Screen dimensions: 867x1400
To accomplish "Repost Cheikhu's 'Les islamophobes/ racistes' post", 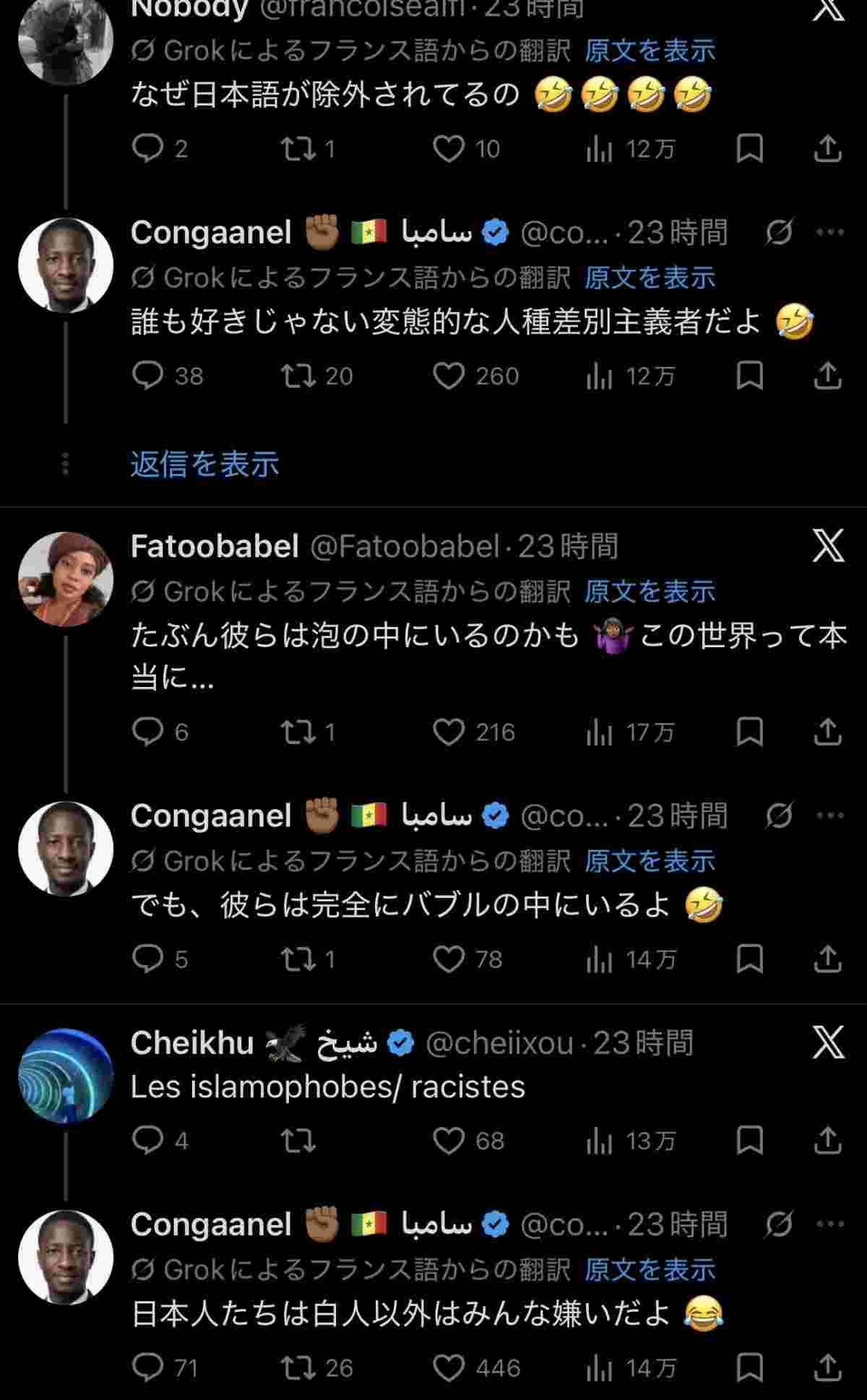I will (298, 1141).
